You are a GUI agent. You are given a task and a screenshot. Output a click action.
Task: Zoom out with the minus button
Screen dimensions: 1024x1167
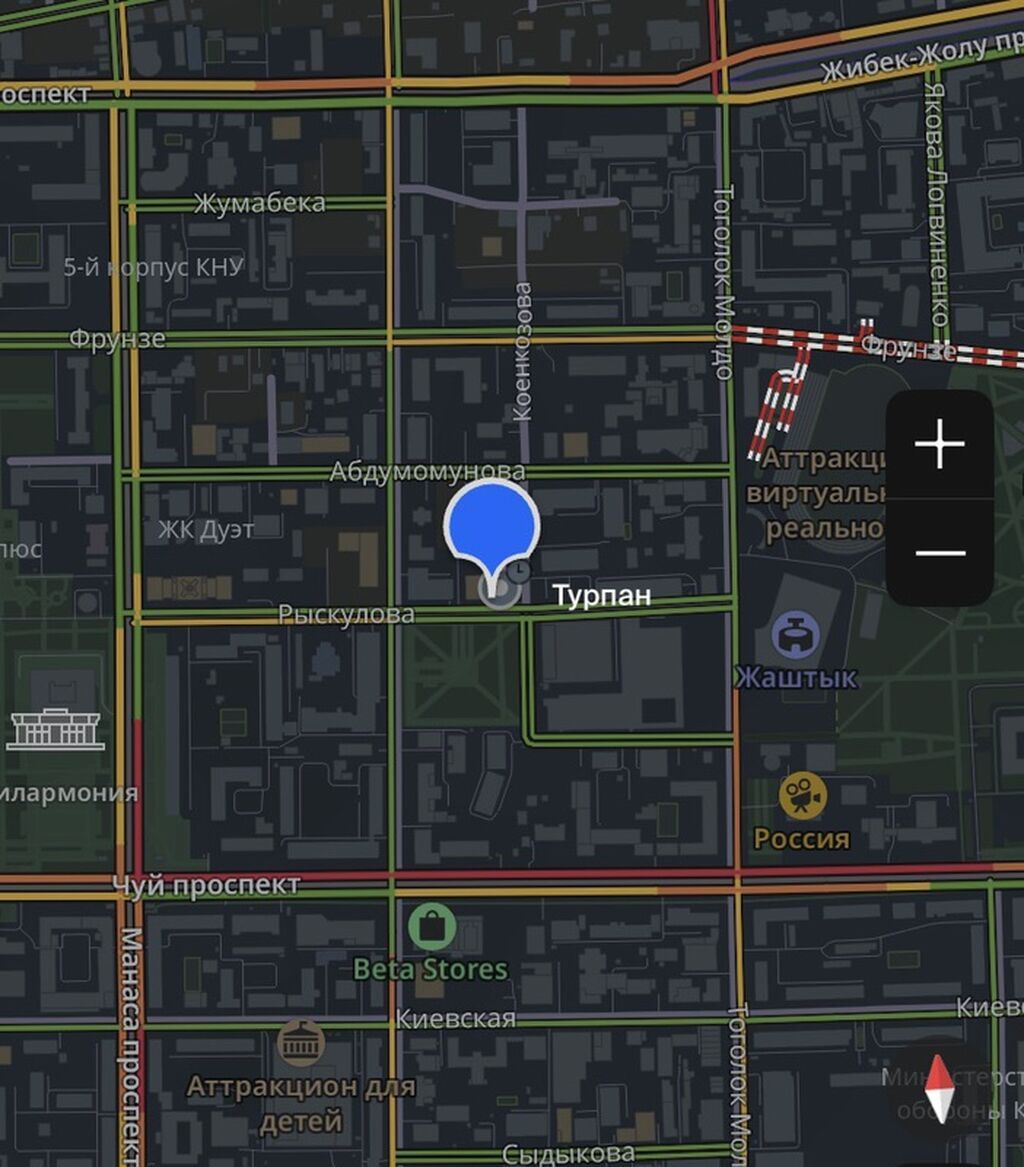[940, 552]
